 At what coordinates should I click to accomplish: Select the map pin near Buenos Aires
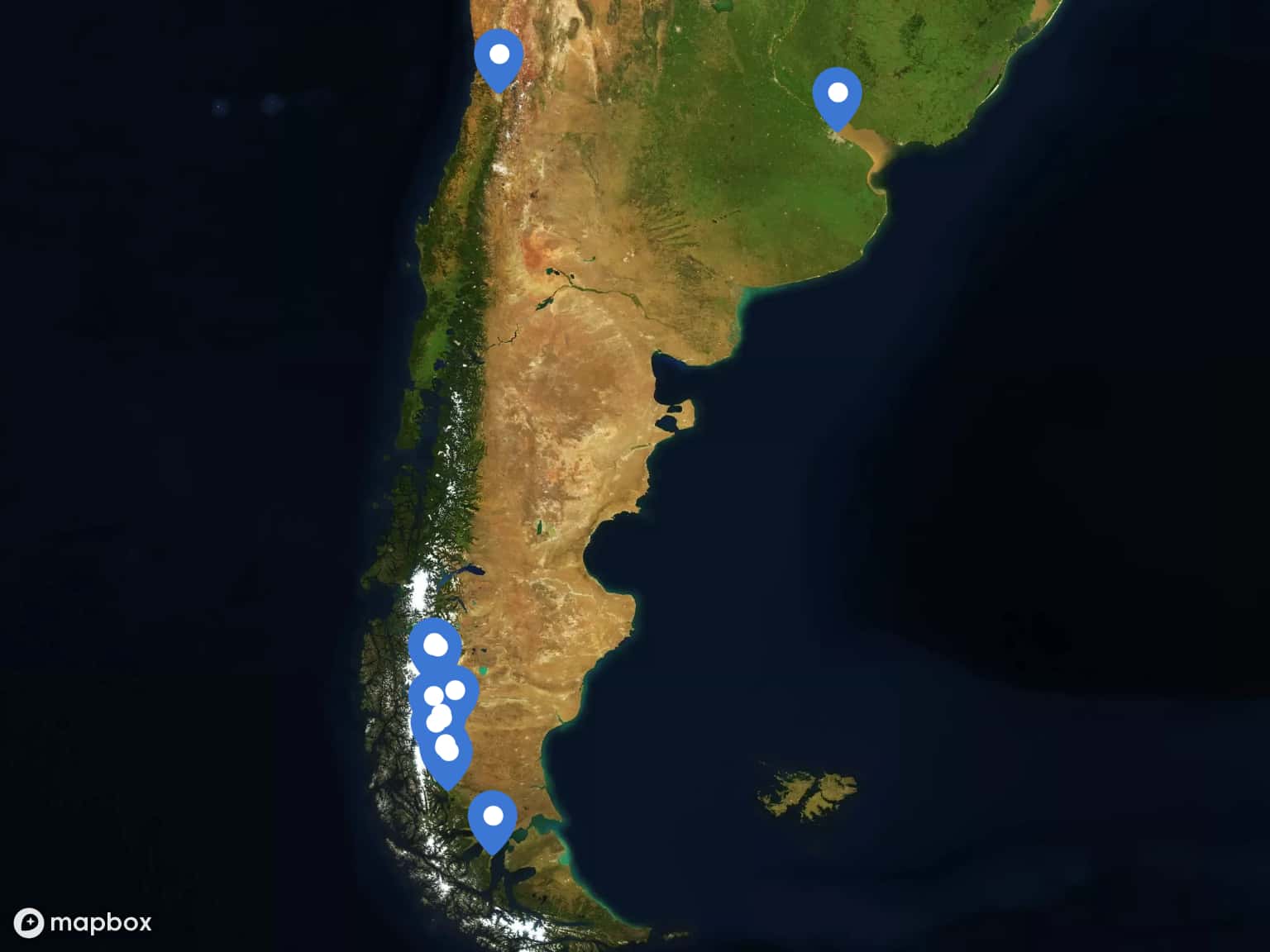(837, 94)
